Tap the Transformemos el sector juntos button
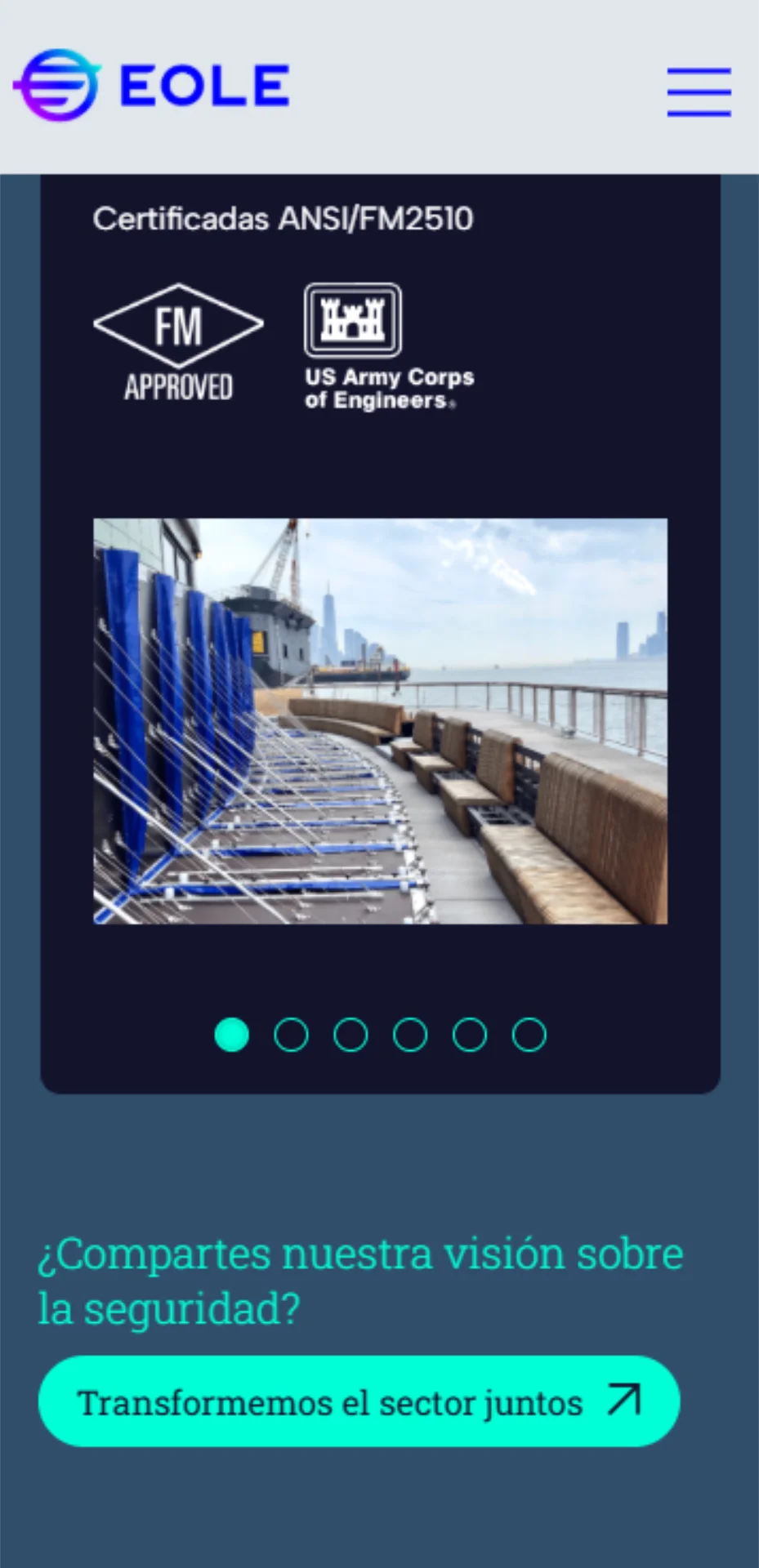The image size is (759, 1568). pos(359,1401)
